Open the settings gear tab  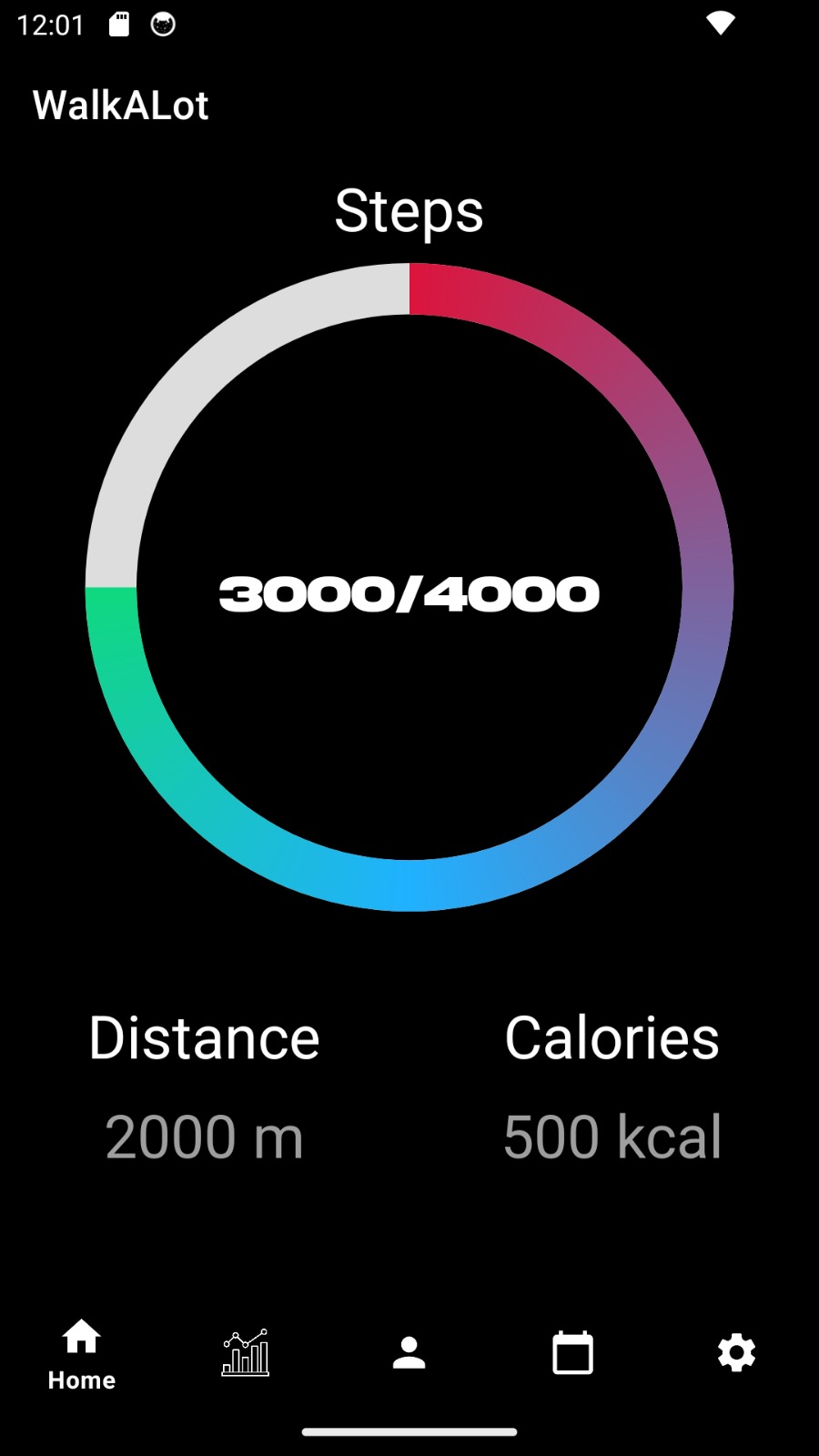(x=737, y=1353)
